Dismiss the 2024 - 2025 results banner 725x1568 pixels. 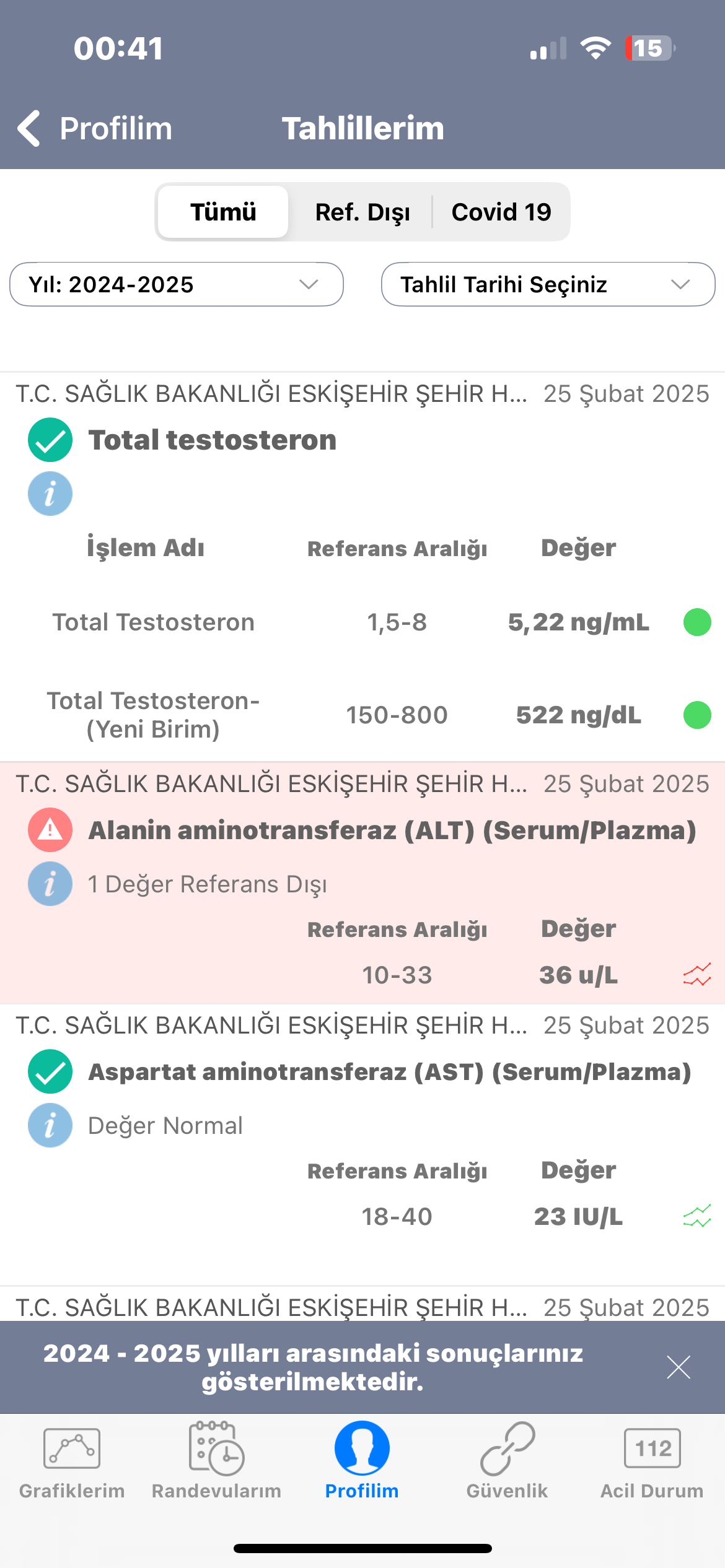point(679,1367)
